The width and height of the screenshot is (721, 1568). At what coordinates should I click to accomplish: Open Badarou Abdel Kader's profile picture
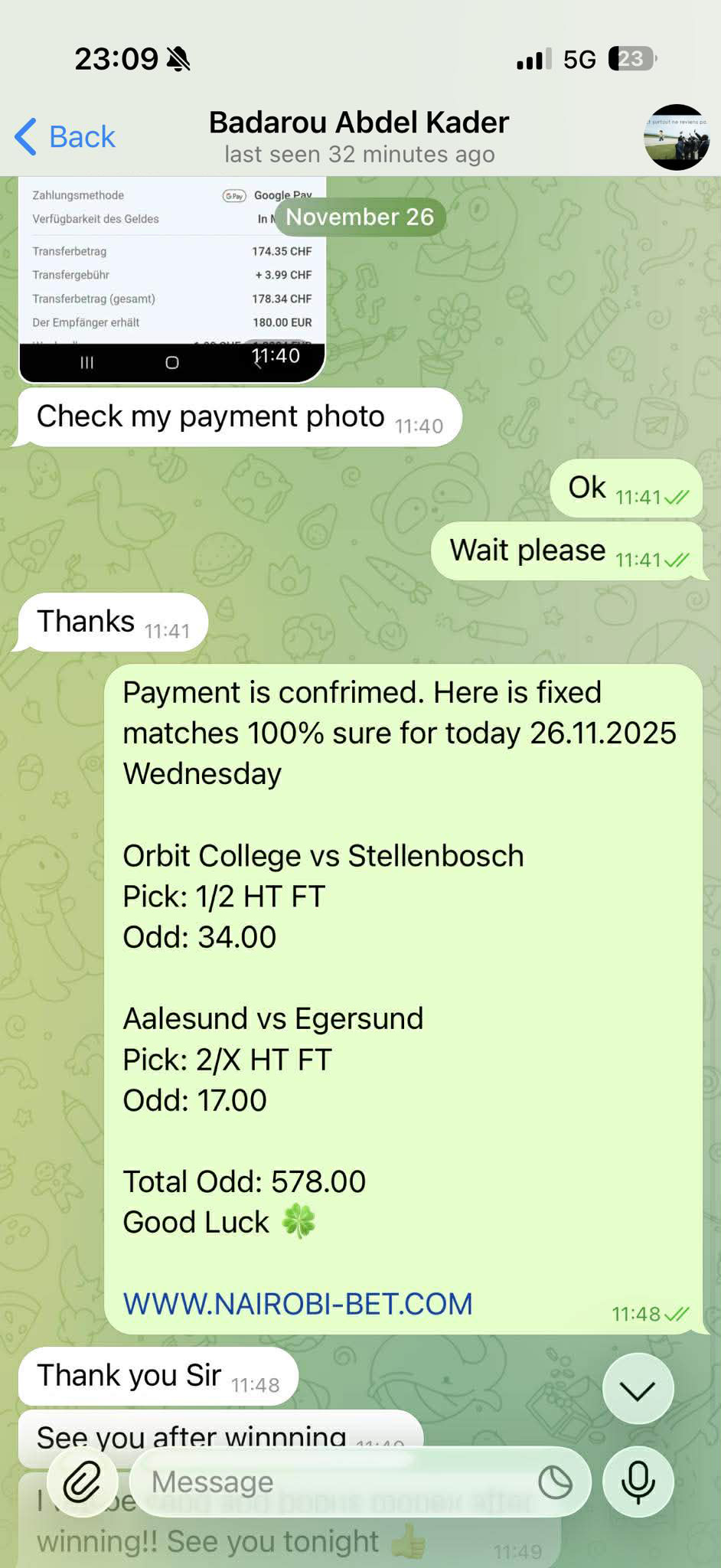coord(677,138)
